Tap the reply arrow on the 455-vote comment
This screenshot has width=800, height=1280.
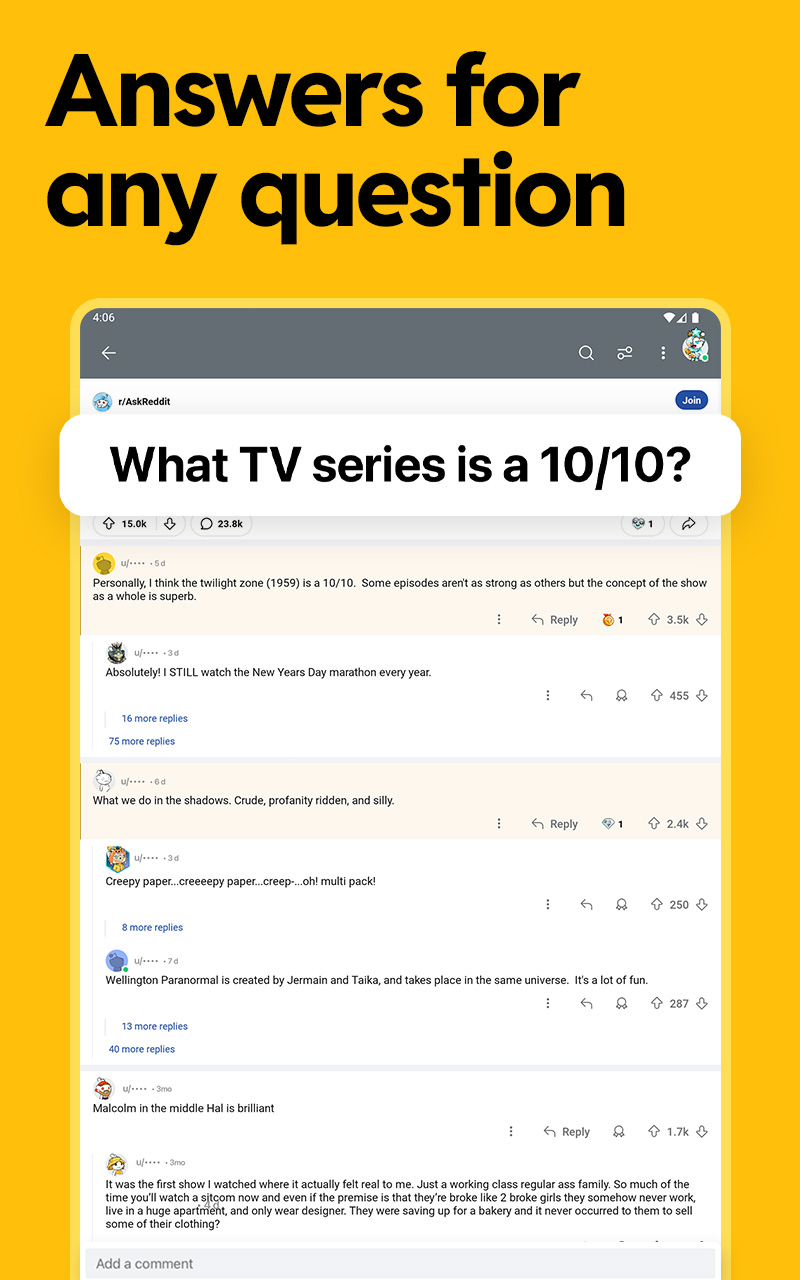586,695
